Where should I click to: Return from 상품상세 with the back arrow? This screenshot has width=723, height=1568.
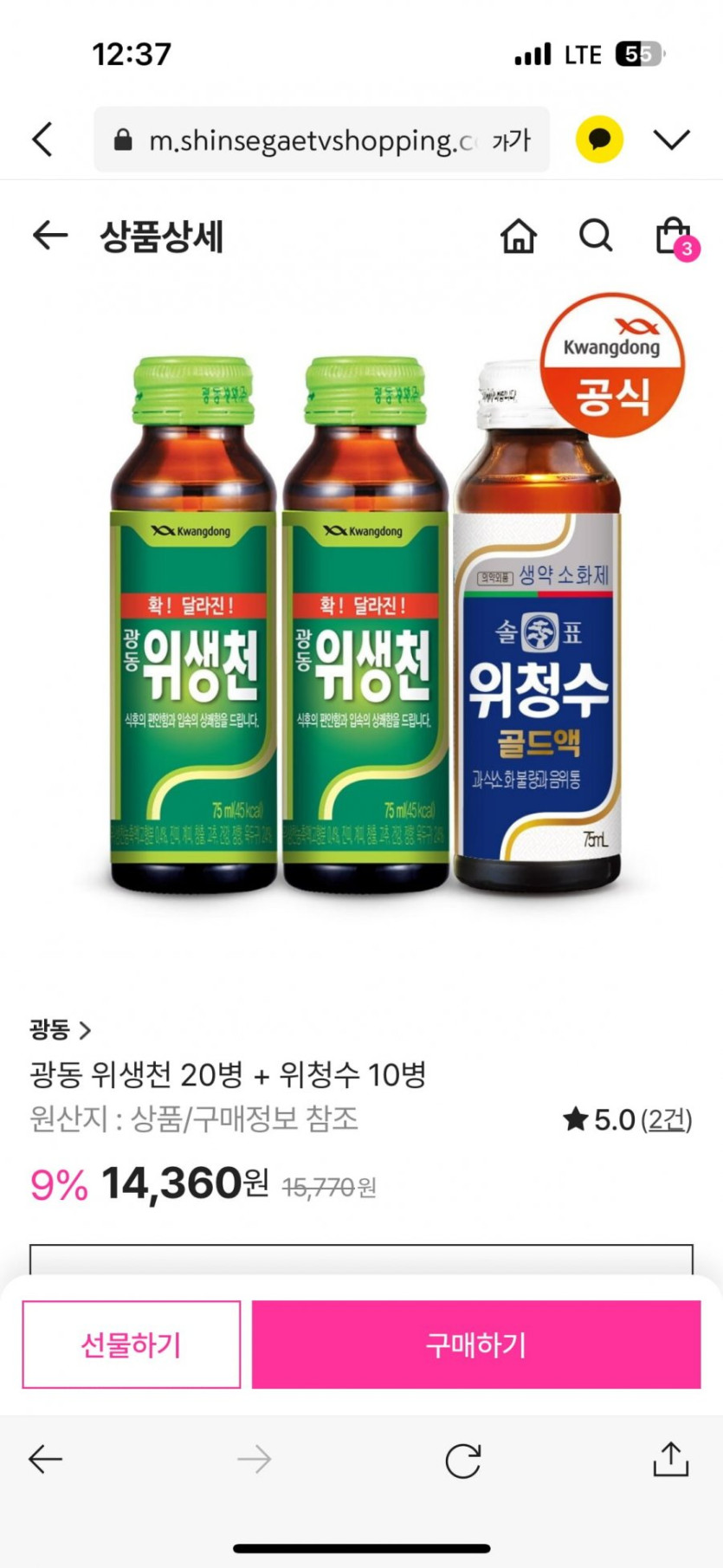coord(49,236)
